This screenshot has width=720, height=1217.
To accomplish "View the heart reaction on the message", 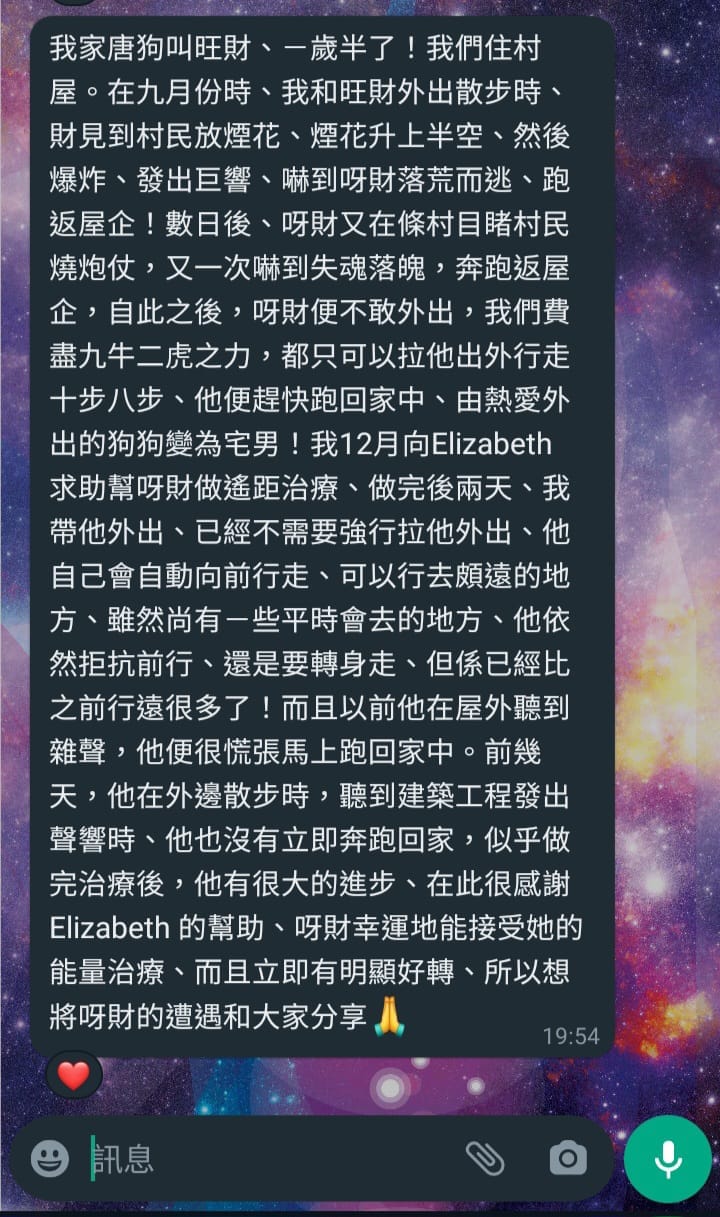I will 73,1075.
